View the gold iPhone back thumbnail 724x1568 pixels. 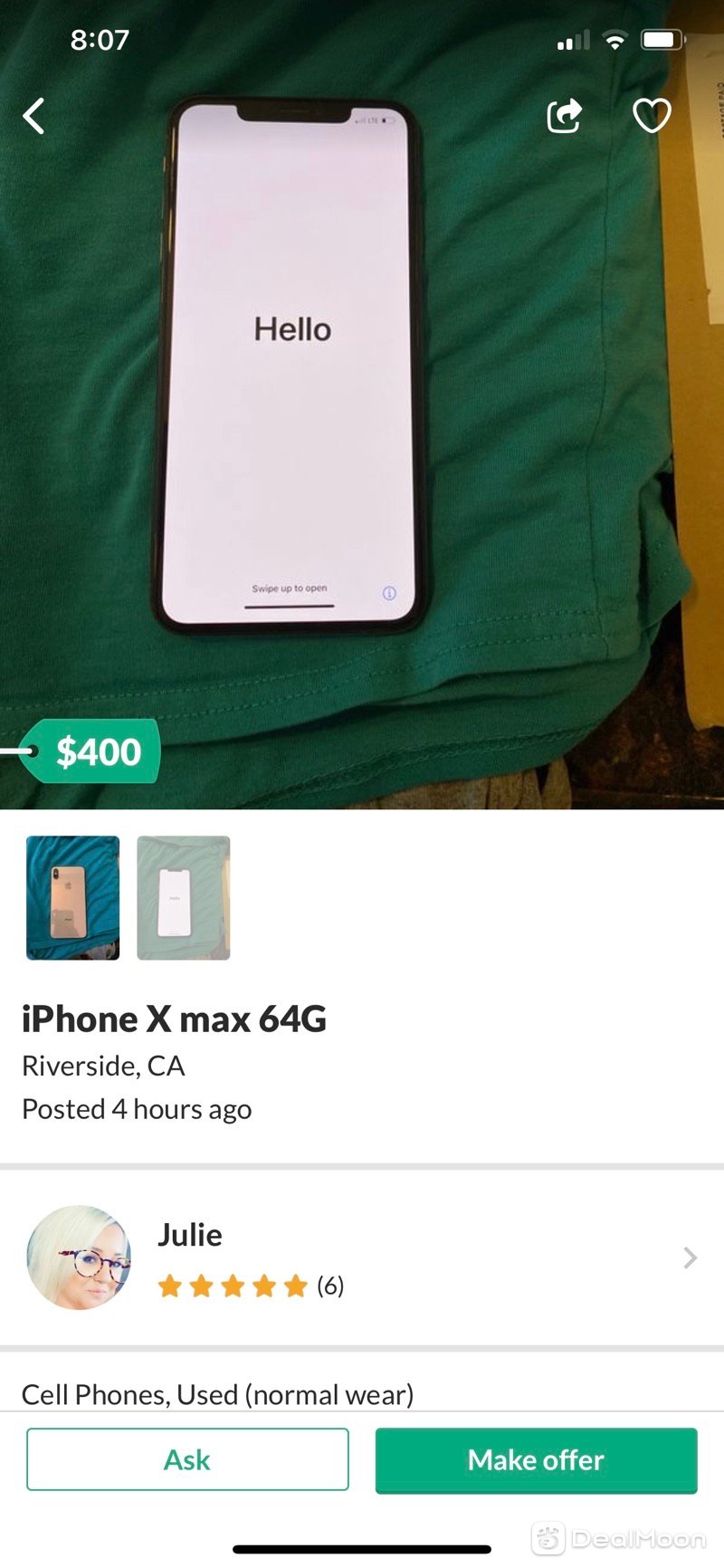(73, 897)
